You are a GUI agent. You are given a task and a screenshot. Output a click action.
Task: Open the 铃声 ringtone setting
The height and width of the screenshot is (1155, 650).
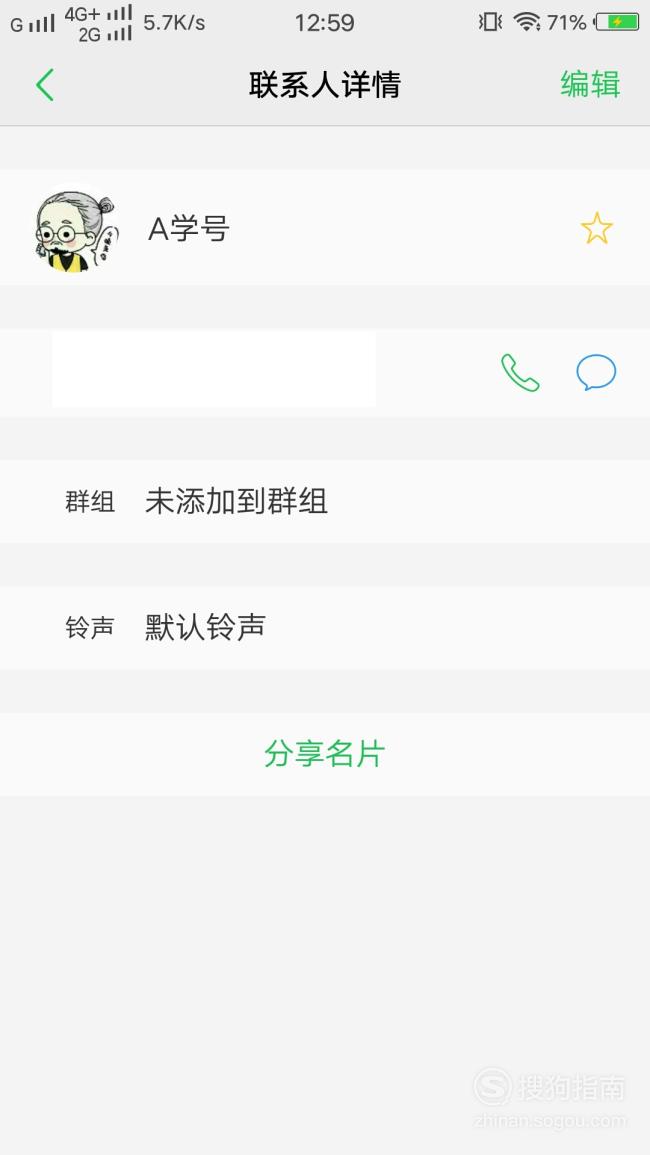(x=325, y=628)
